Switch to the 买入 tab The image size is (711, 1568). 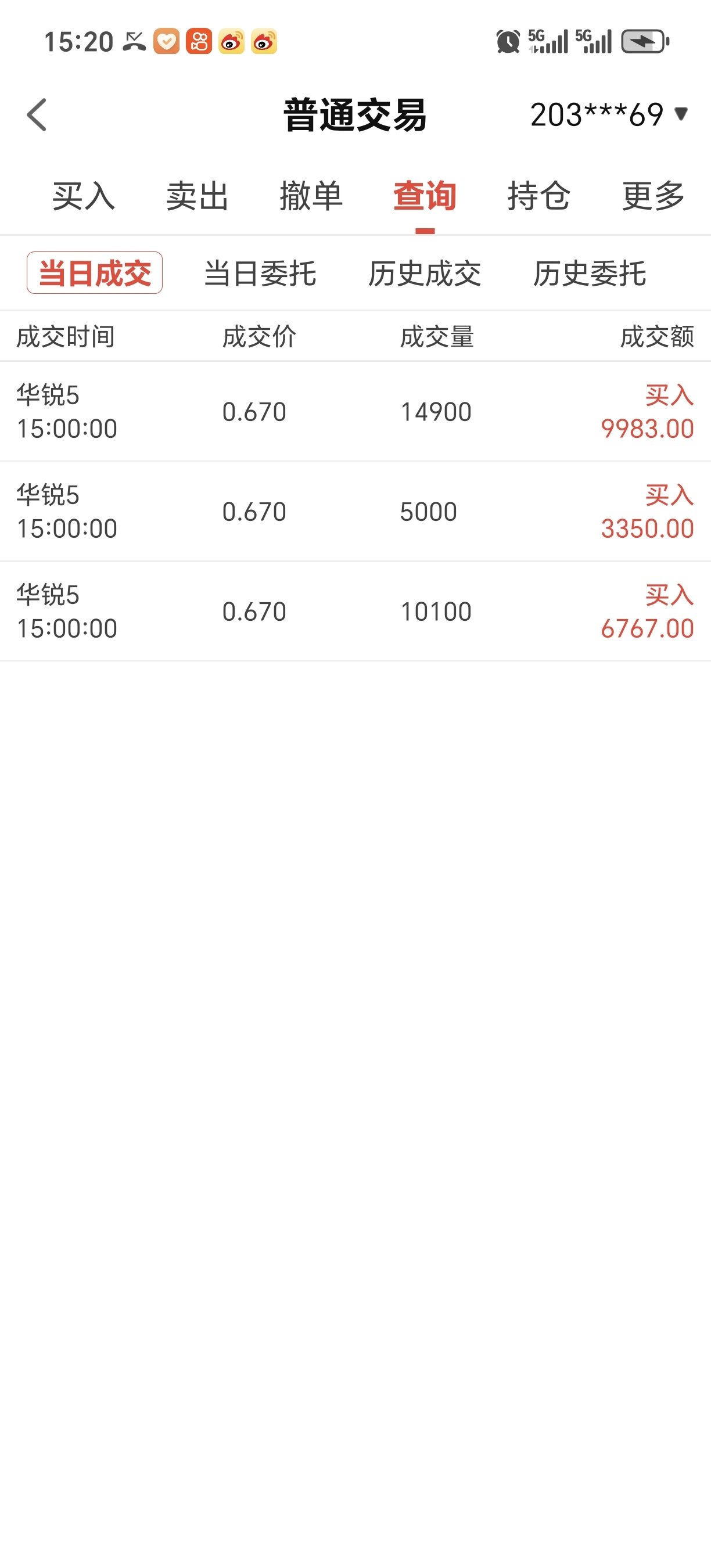[x=84, y=196]
